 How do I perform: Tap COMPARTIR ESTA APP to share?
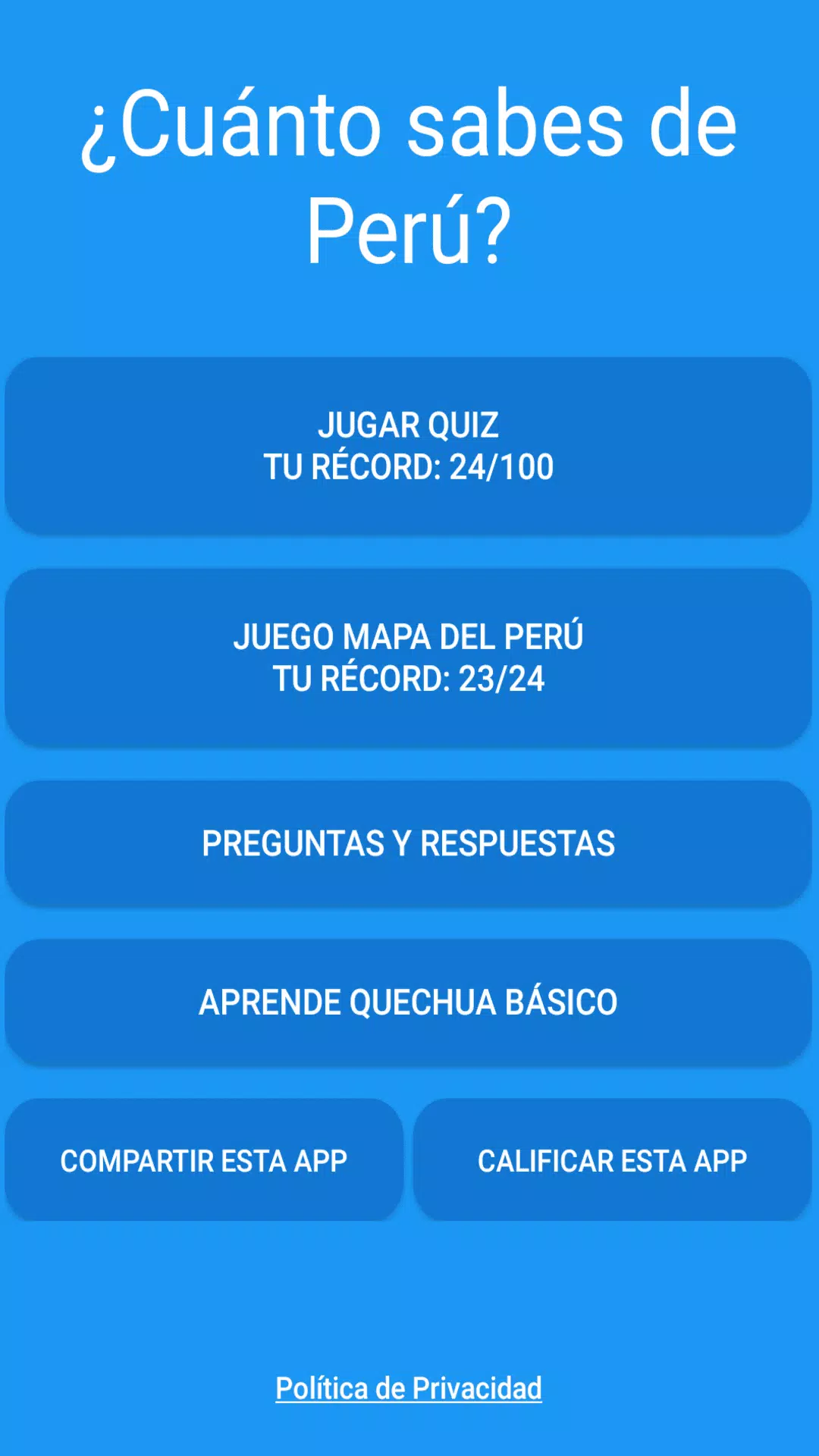(205, 1159)
